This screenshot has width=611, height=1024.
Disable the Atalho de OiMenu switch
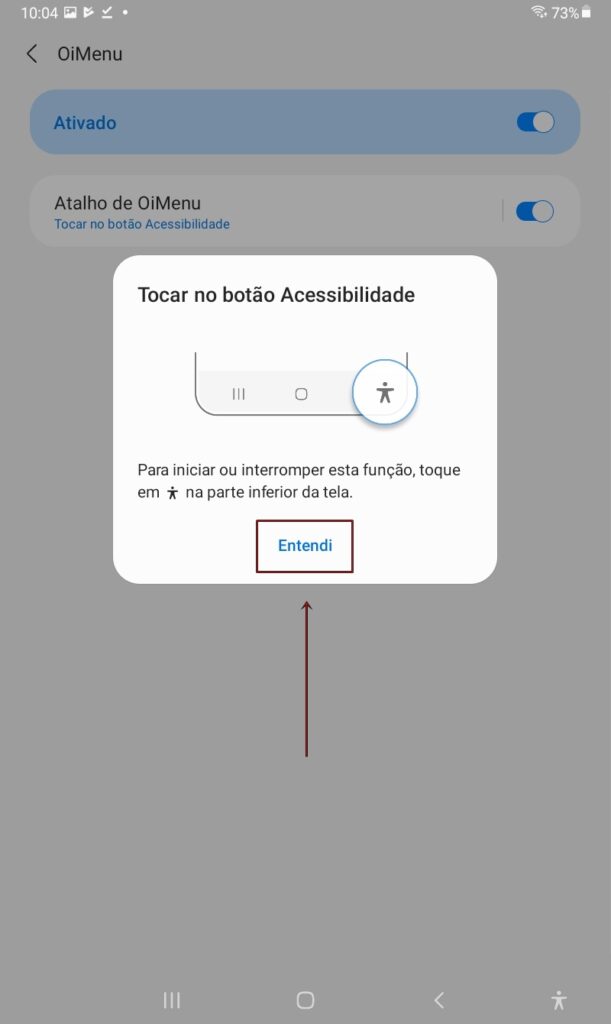534,211
